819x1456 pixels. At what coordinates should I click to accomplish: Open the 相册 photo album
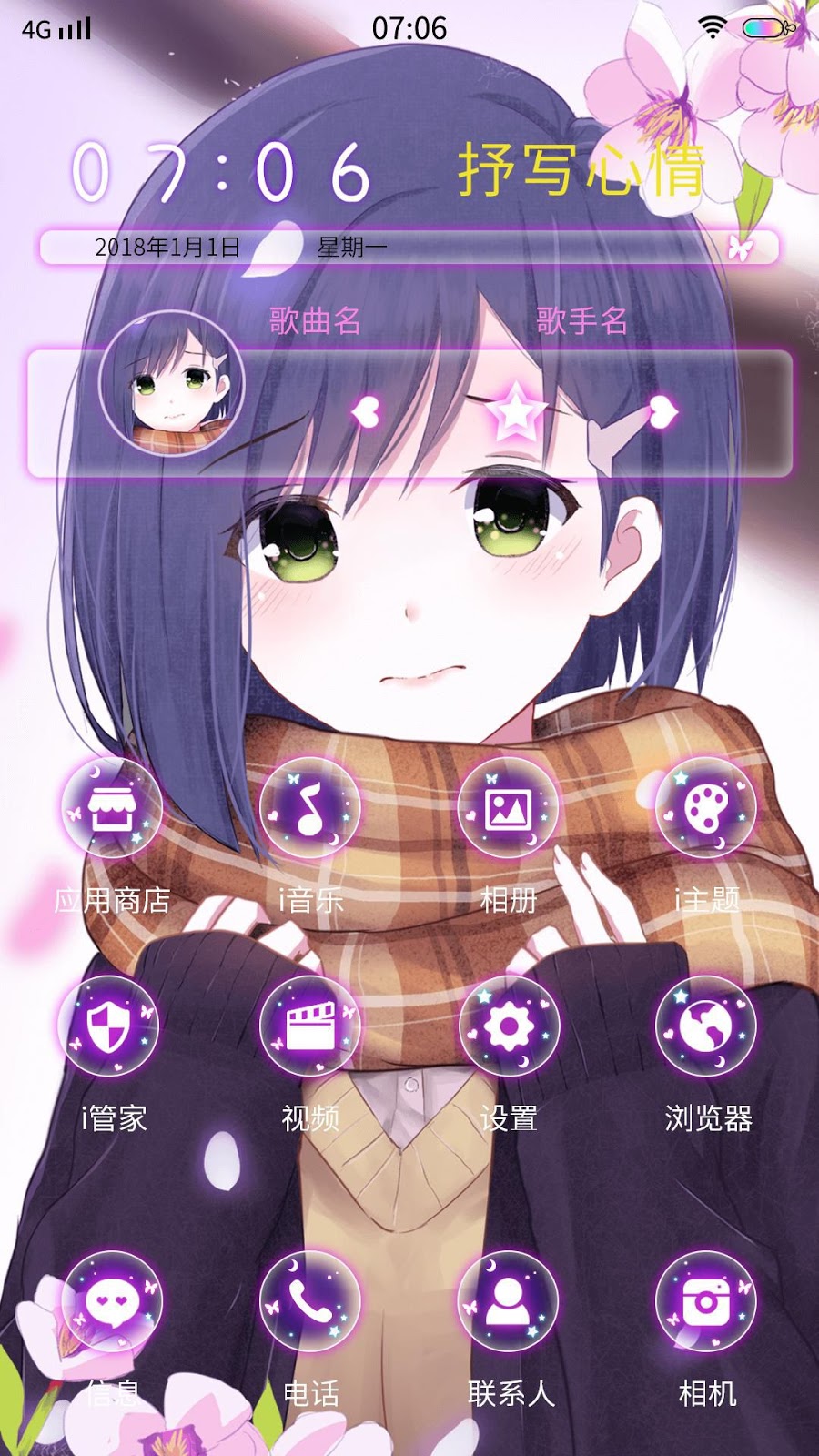point(508,808)
